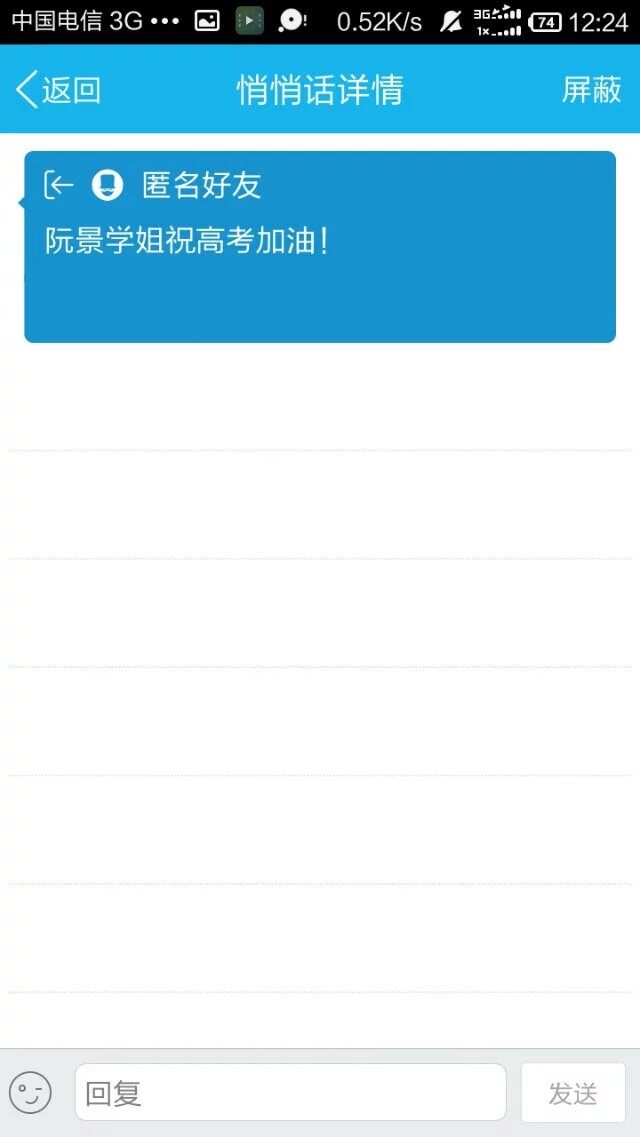Tap the 发送 send button
This screenshot has width=640, height=1137.
[573, 1093]
